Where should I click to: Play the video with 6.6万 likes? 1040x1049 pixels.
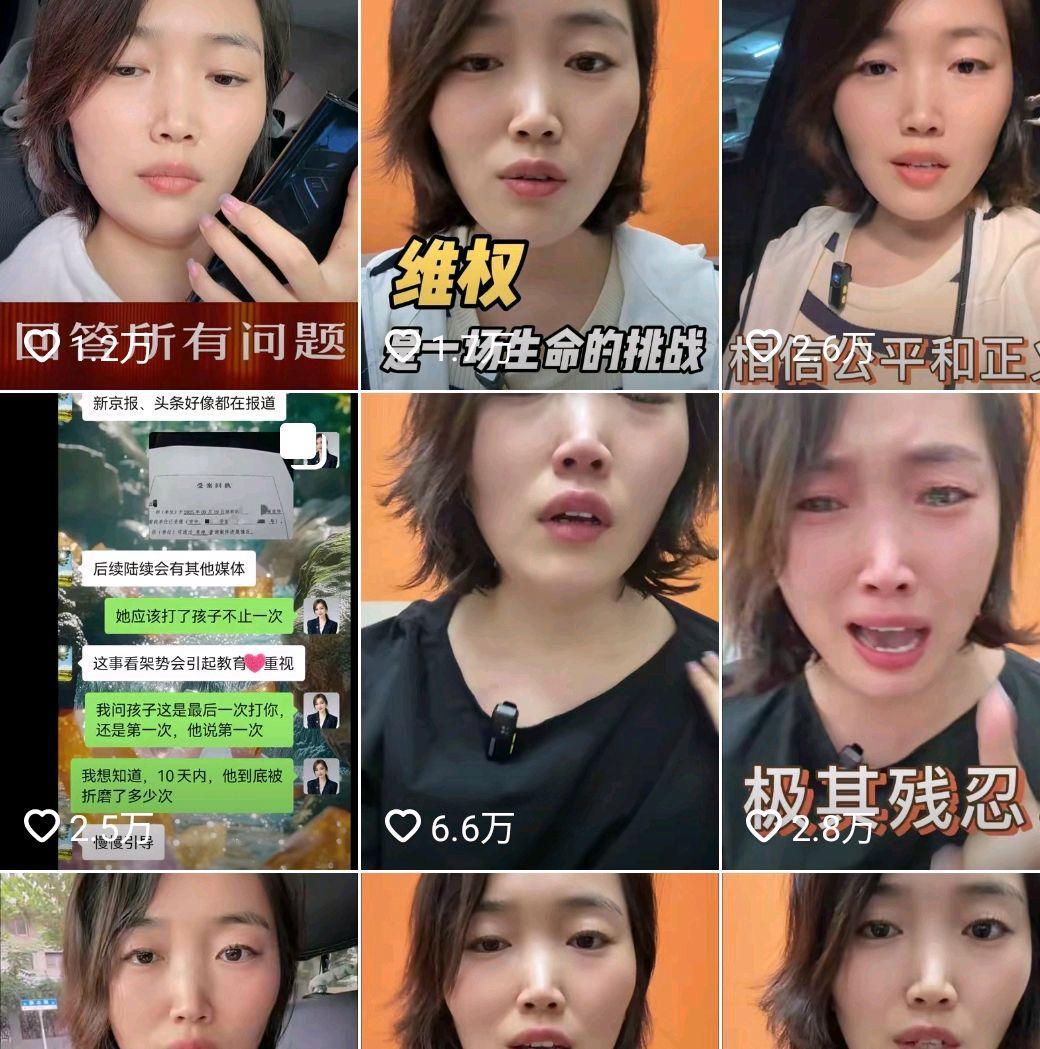(x=539, y=630)
